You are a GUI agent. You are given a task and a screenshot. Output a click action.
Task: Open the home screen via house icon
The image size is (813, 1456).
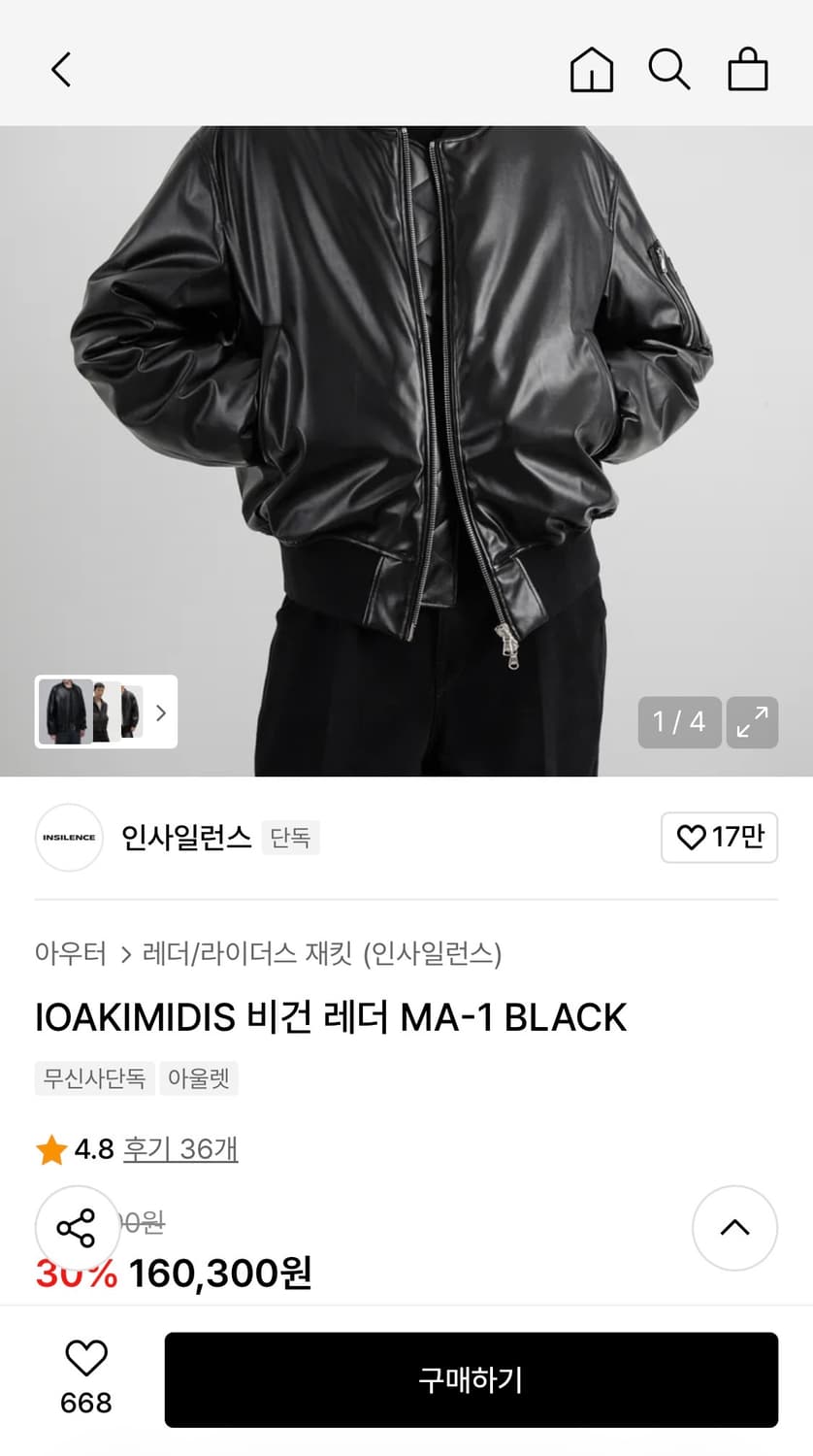pos(592,69)
